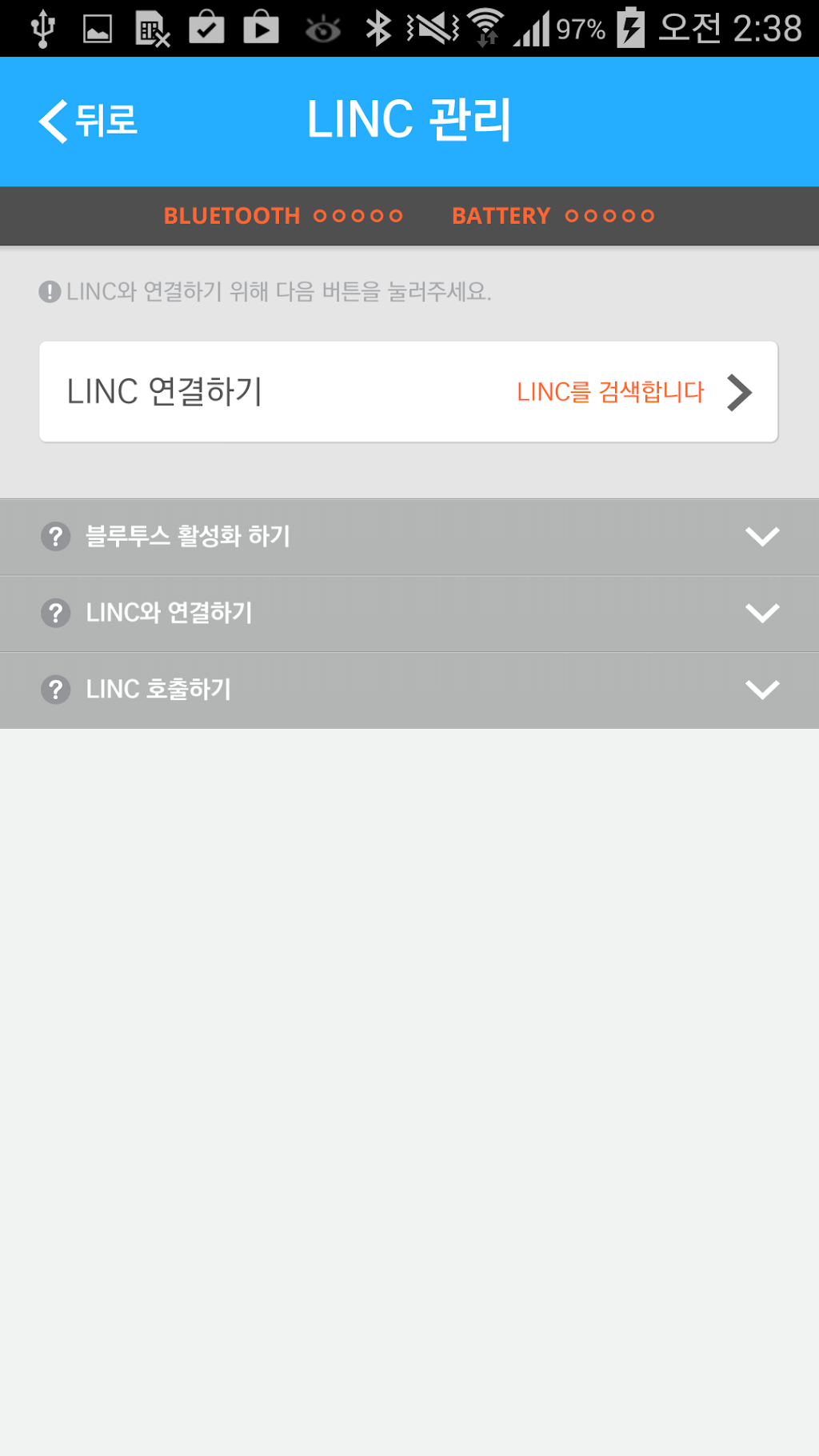The height and width of the screenshot is (1456, 819).
Task: Expand the 블루투스 활성화 하기 help section
Action: pyautogui.click(x=409, y=537)
